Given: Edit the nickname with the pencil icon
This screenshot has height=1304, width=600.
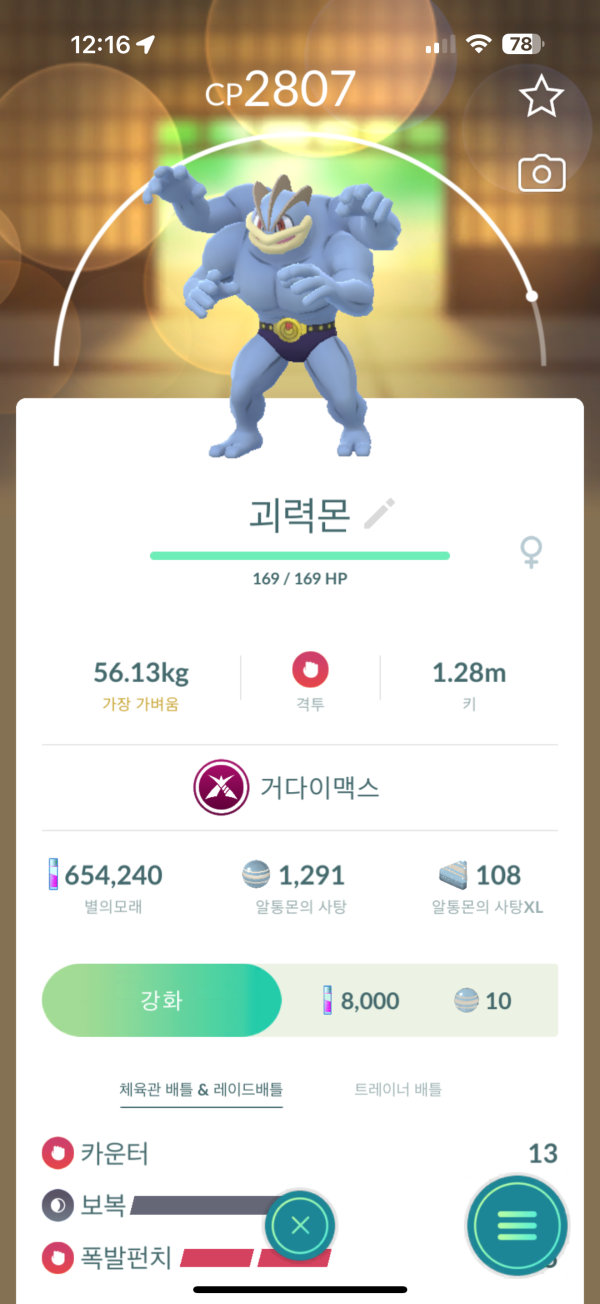Looking at the screenshot, I should coord(379,515).
